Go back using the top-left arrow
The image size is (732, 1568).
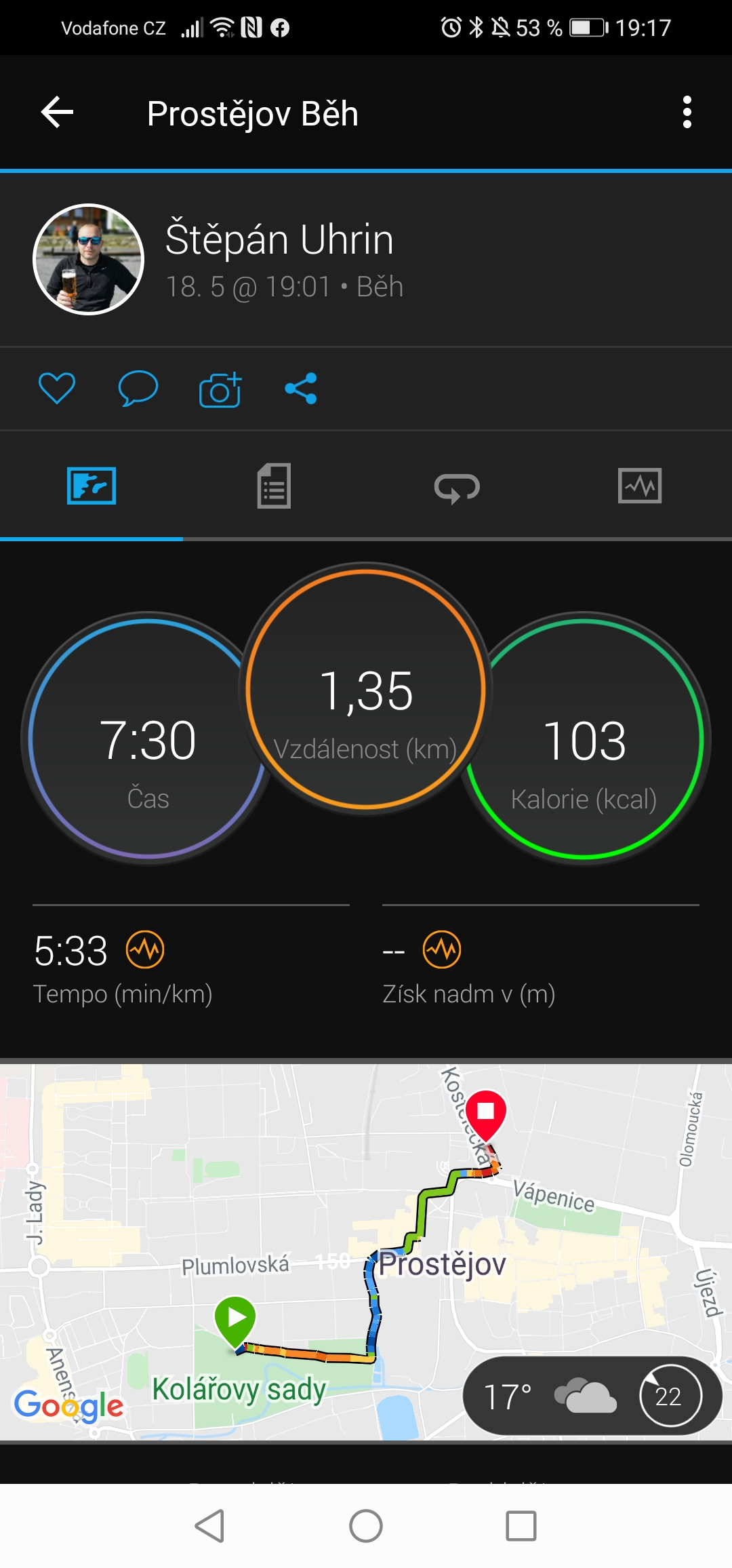57,112
